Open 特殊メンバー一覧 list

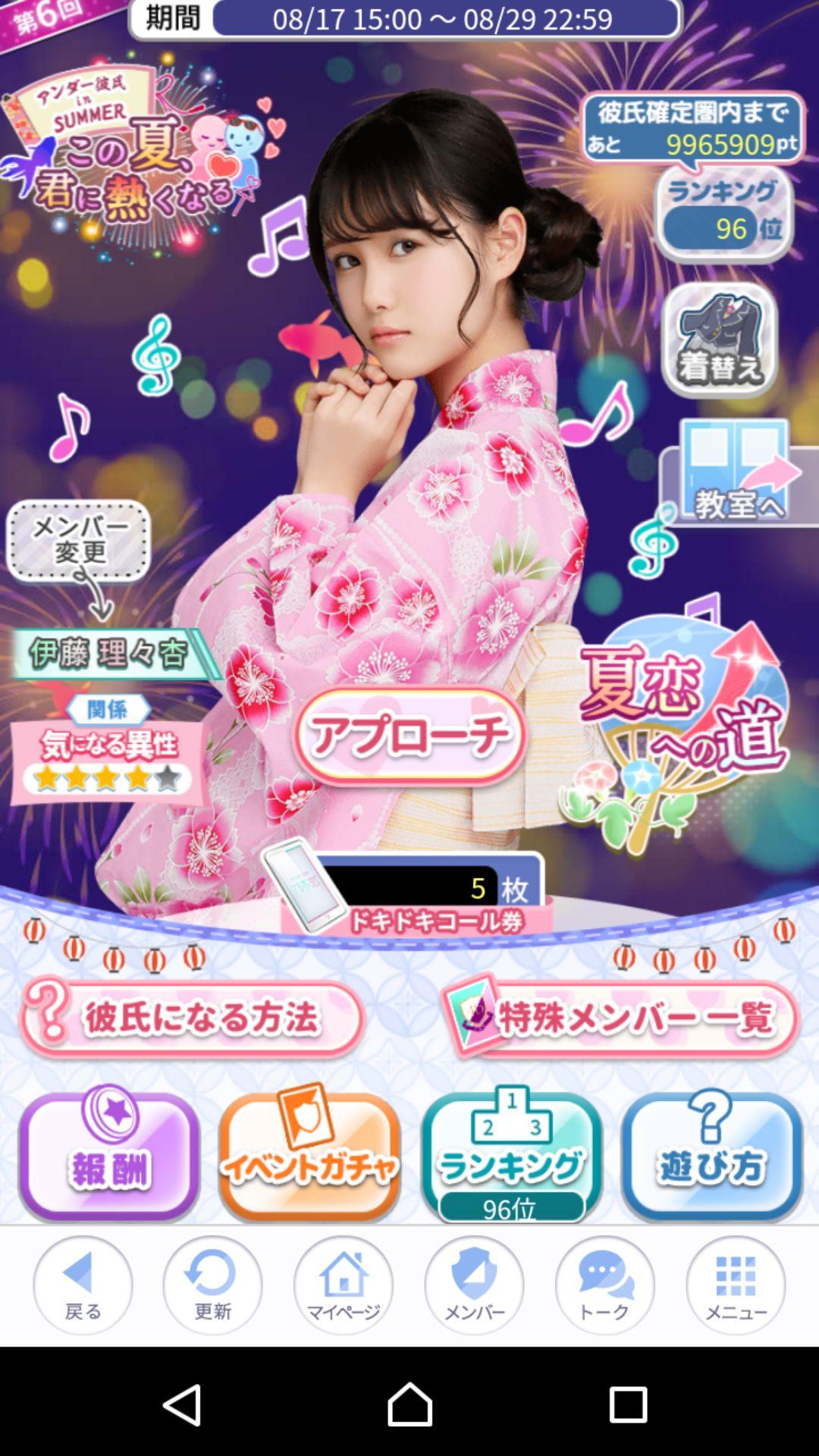(622, 1018)
